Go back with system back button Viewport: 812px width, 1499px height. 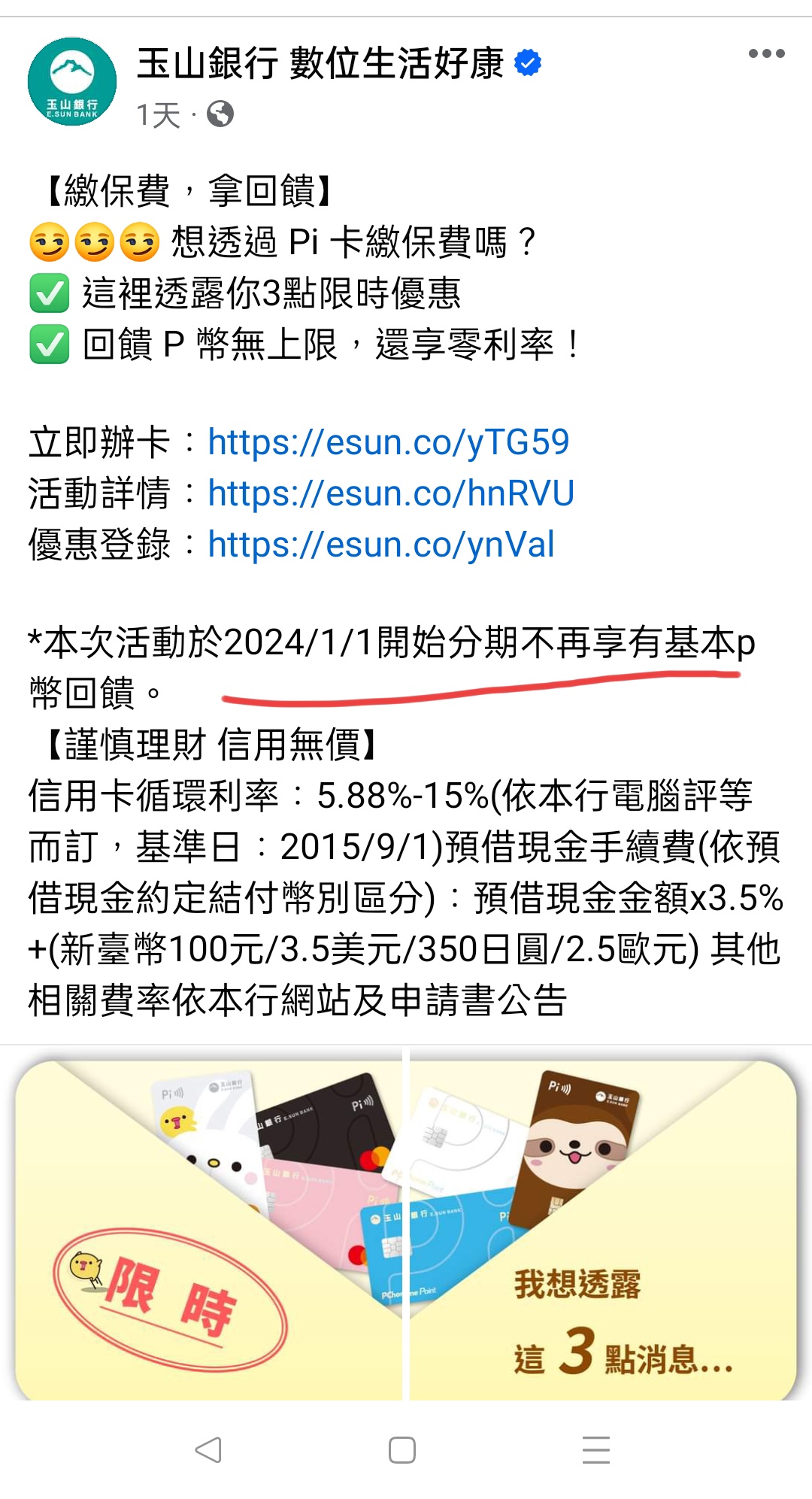208,1449
